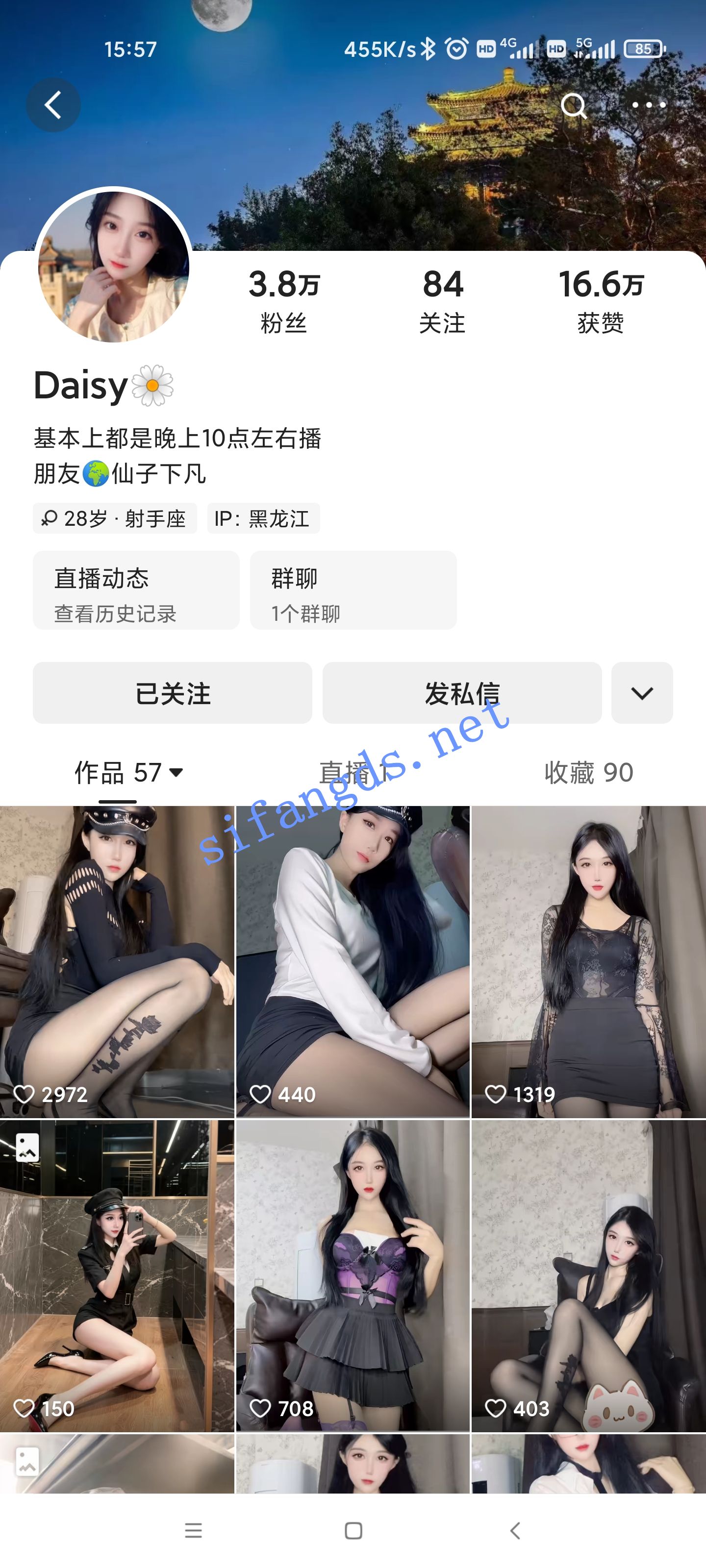706x1568 pixels.
Task: Open the video with 708 likes
Action: coord(353,1275)
